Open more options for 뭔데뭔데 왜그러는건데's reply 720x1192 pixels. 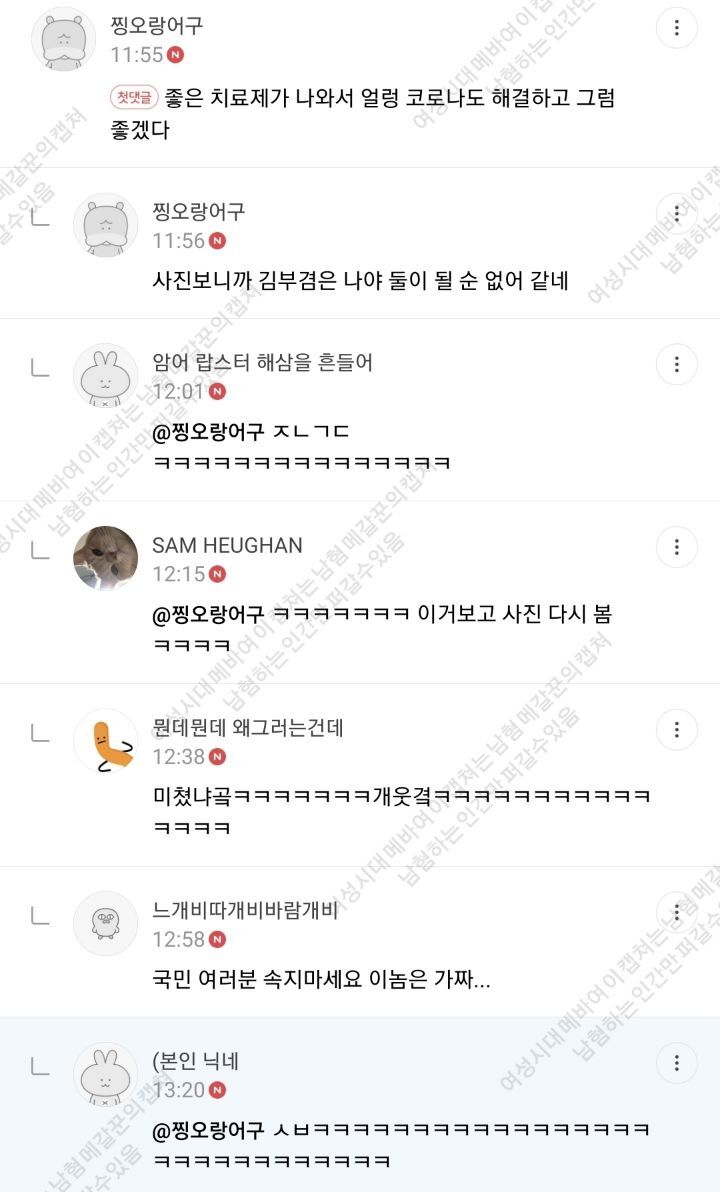(676, 730)
